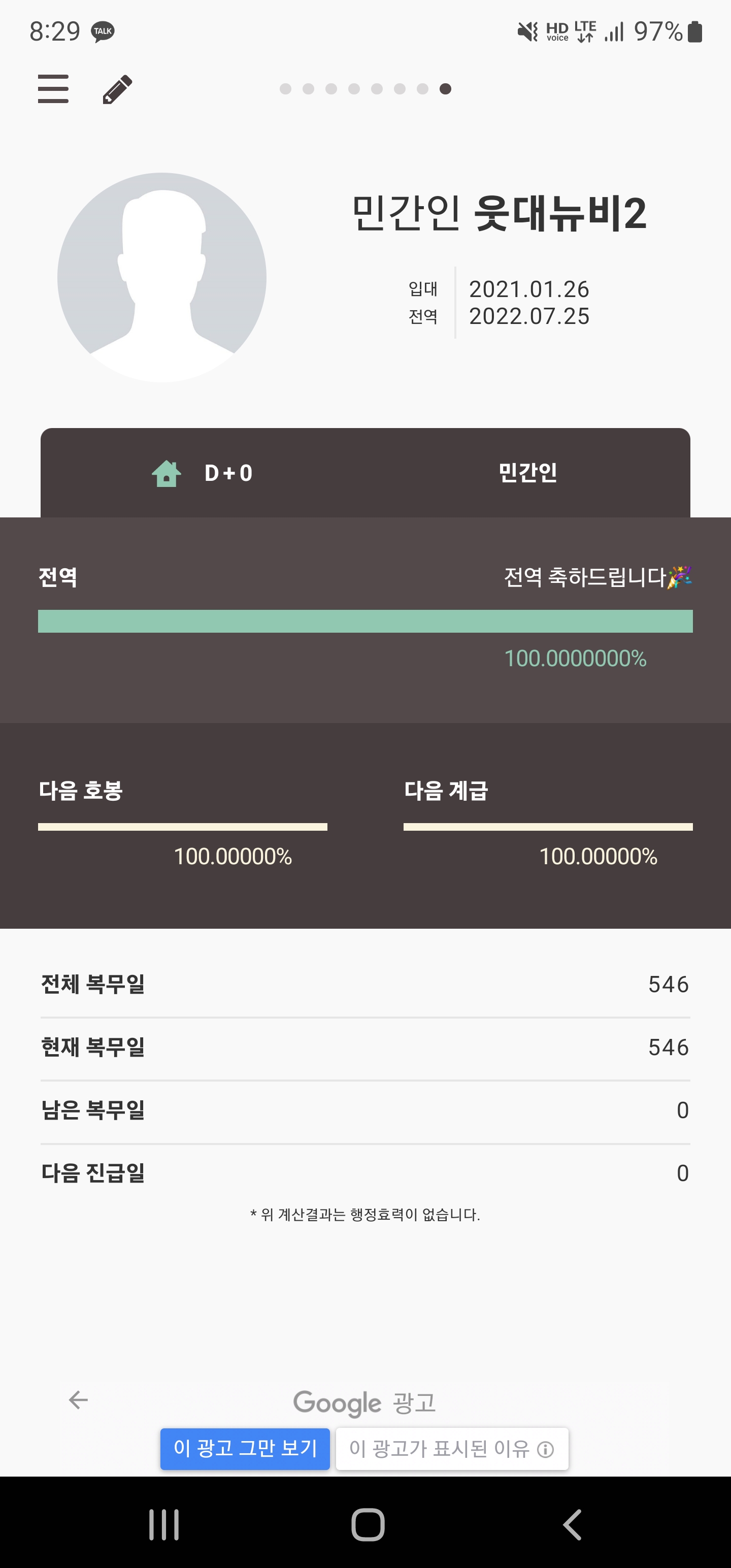Tap the 이 광고 그만 보기 button
Viewport: 731px width, 1568px height.
click(245, 1448)
